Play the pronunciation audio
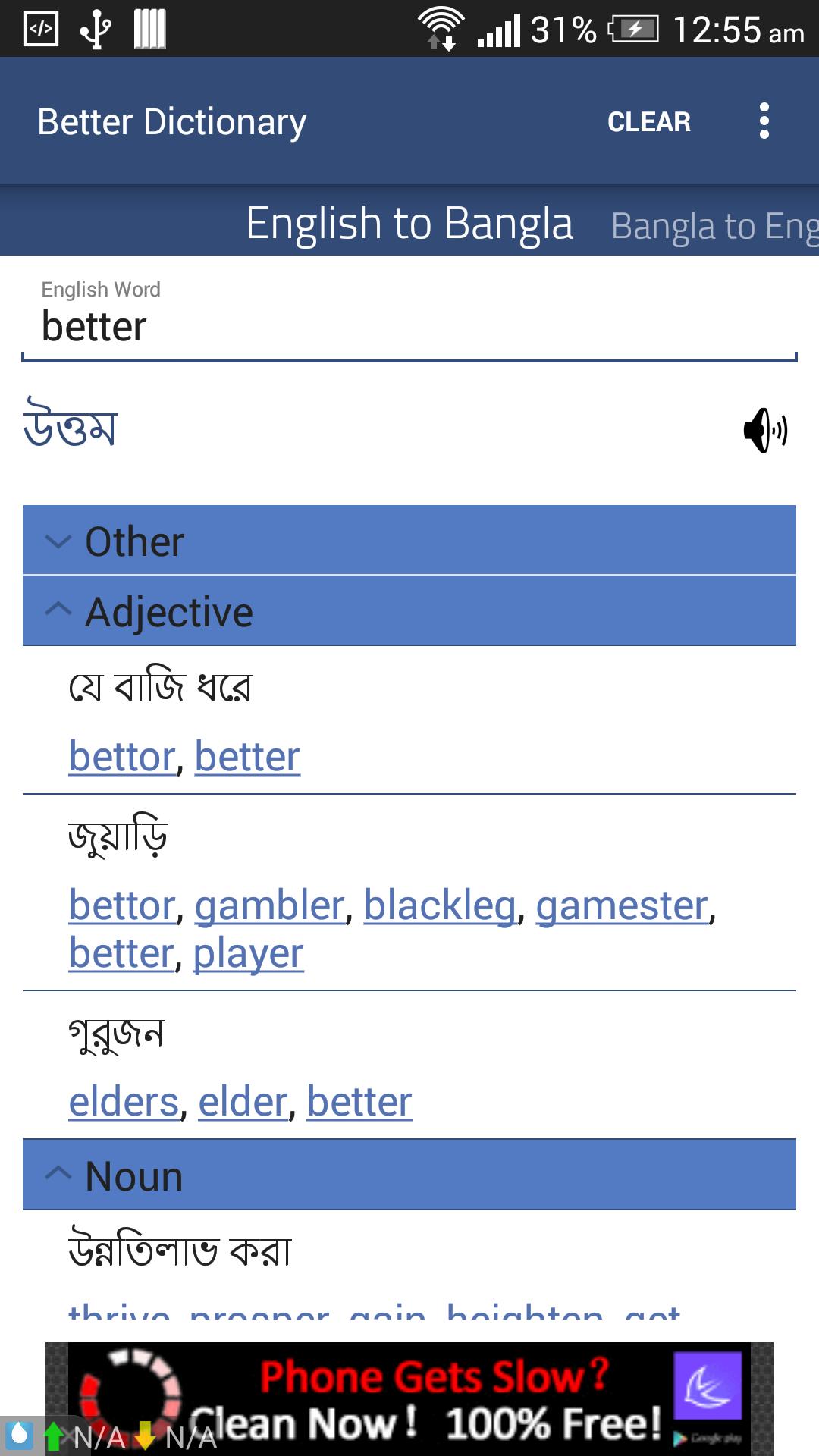 click(x=765, y=430)
